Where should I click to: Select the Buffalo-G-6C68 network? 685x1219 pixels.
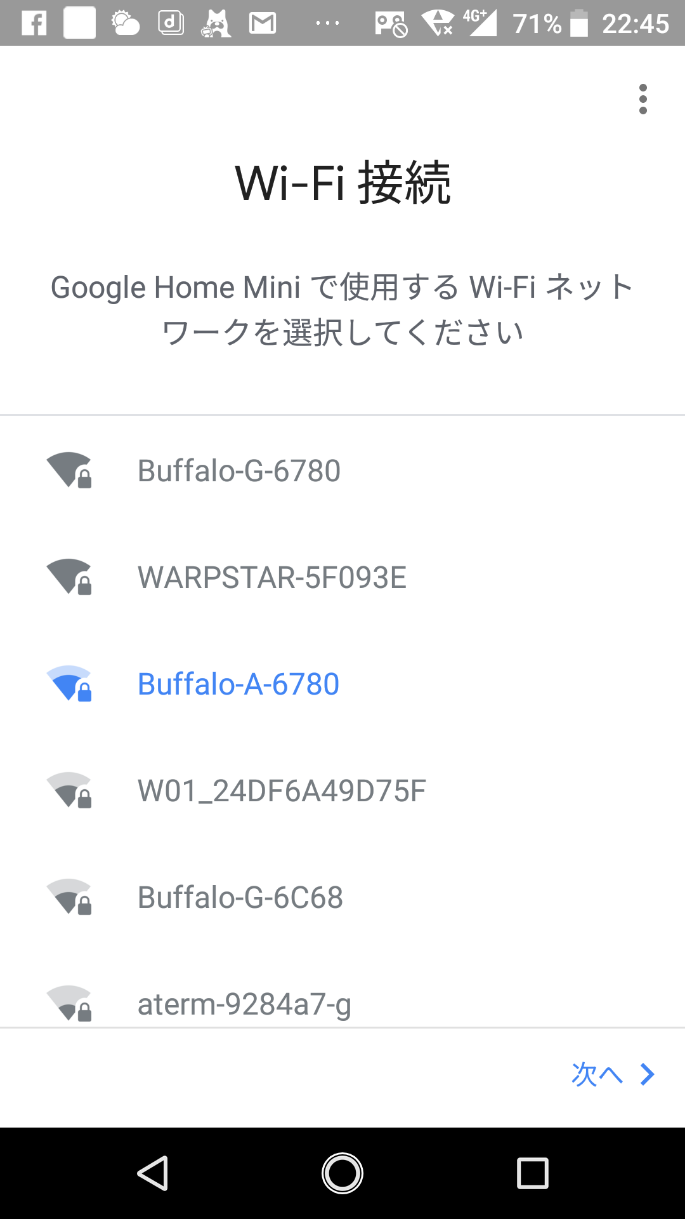(342, 897)
